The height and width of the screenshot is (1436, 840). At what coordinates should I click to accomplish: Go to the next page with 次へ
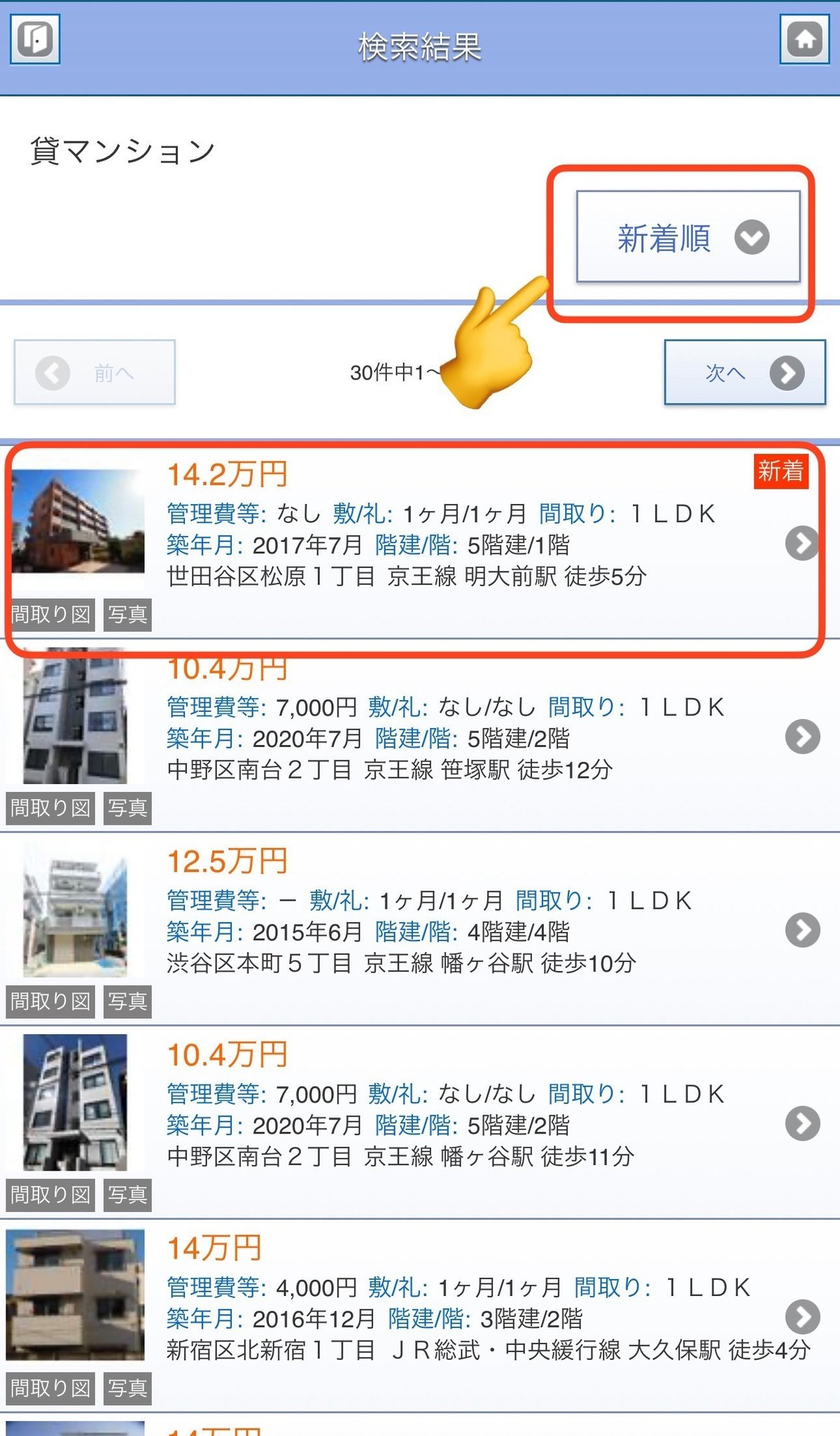pyautogui.click(x=744, y=372)
